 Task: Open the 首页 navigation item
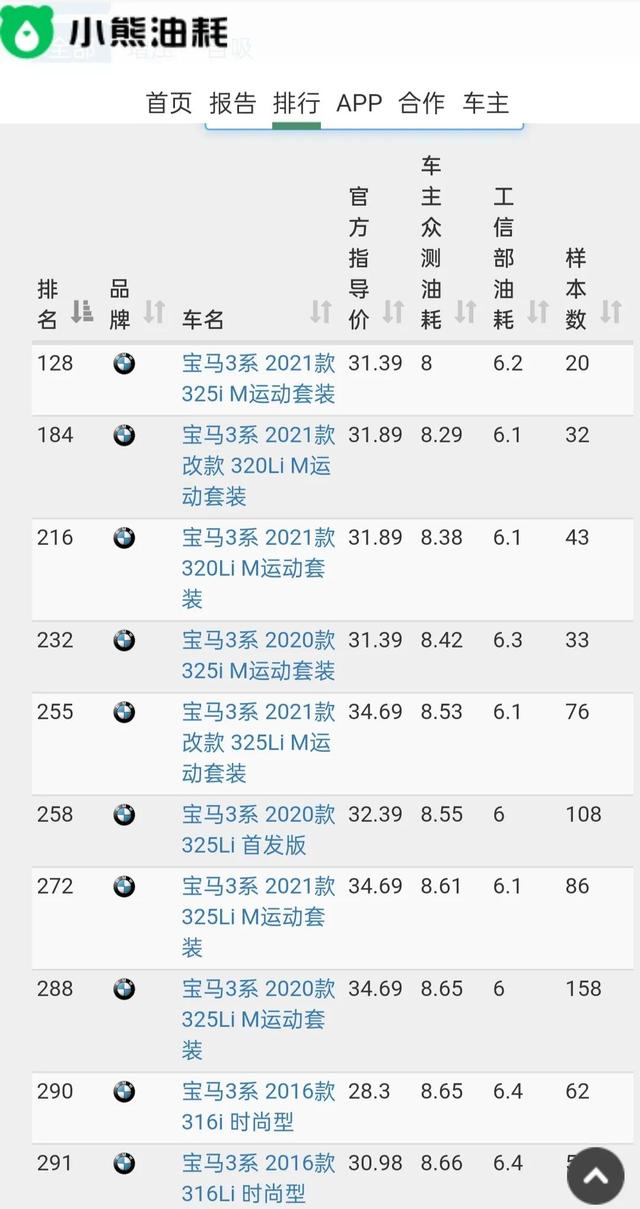coord(169,103)
